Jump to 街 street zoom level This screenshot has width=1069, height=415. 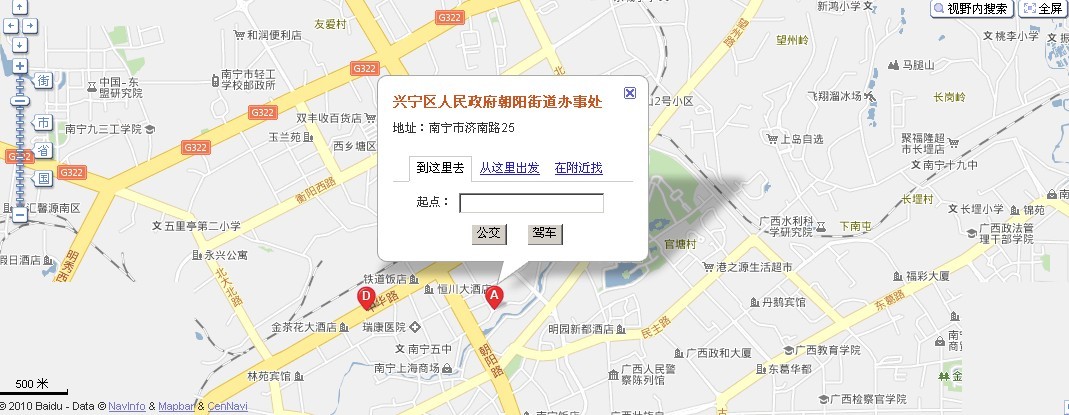[43, 80]
